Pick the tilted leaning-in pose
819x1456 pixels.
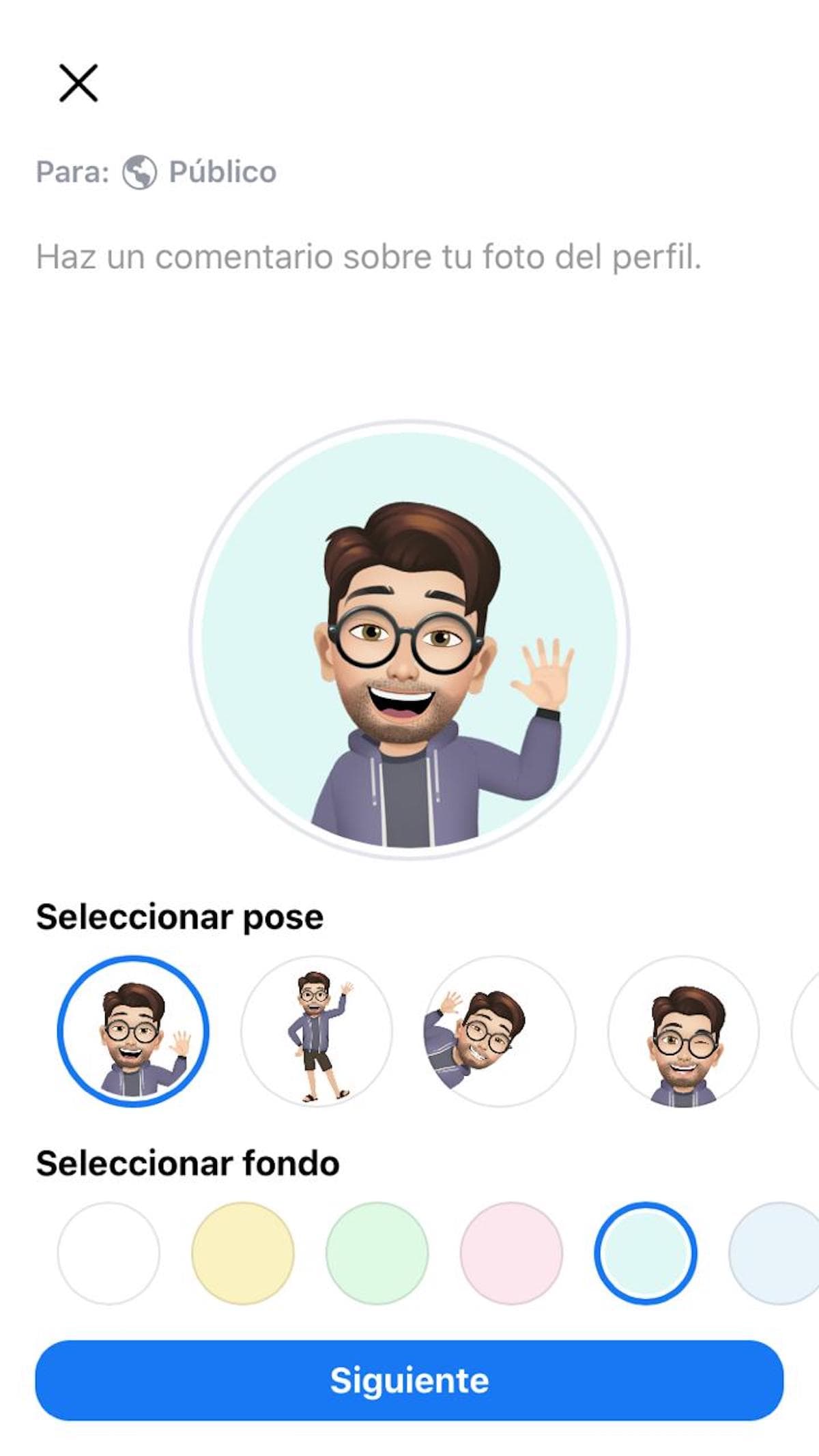(x=500, y=1031)
